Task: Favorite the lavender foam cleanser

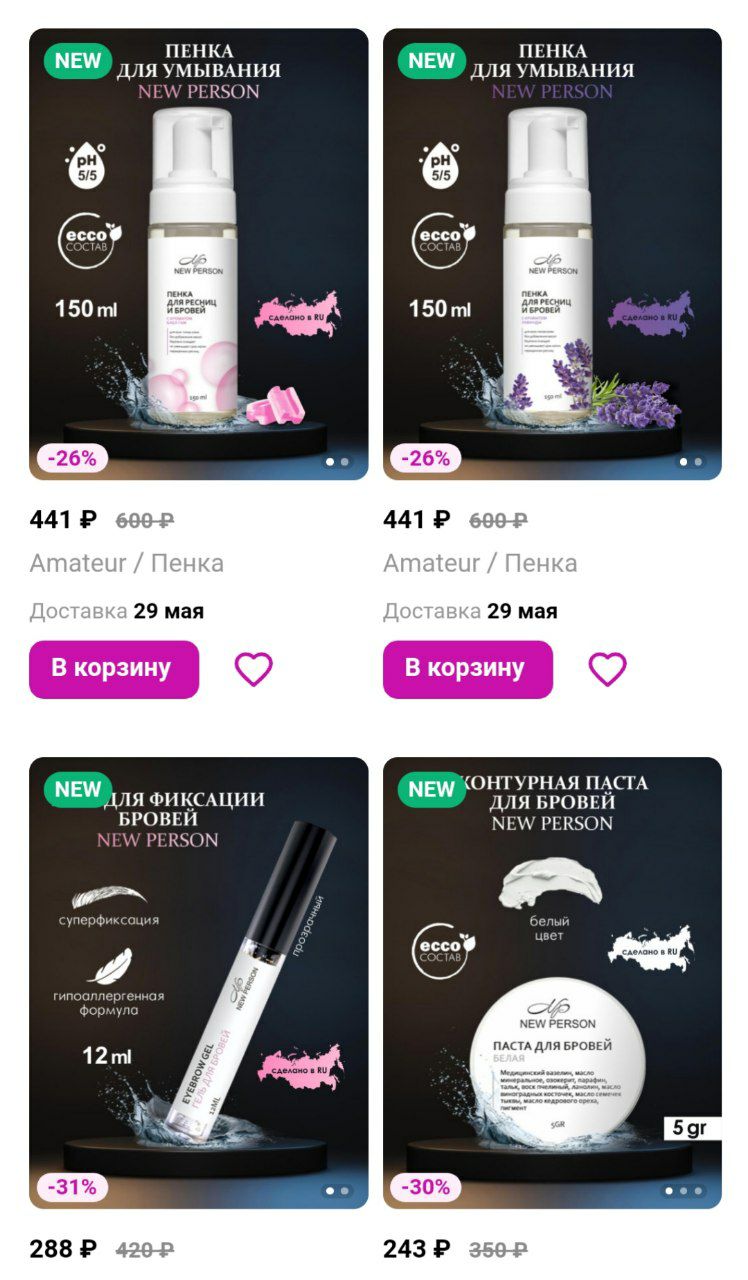Action: coord(607,669)
